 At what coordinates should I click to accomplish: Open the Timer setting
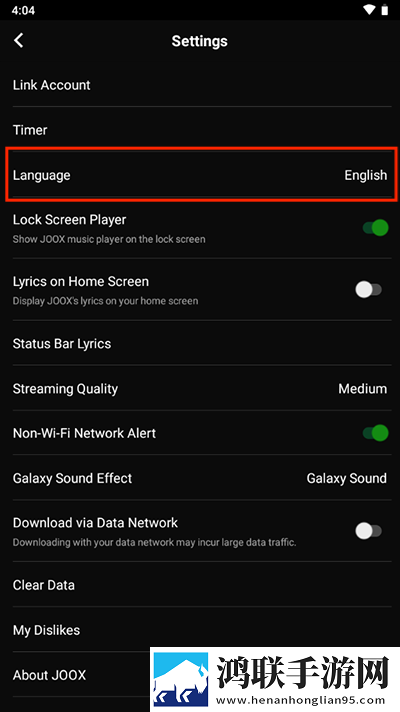point(200,130)
